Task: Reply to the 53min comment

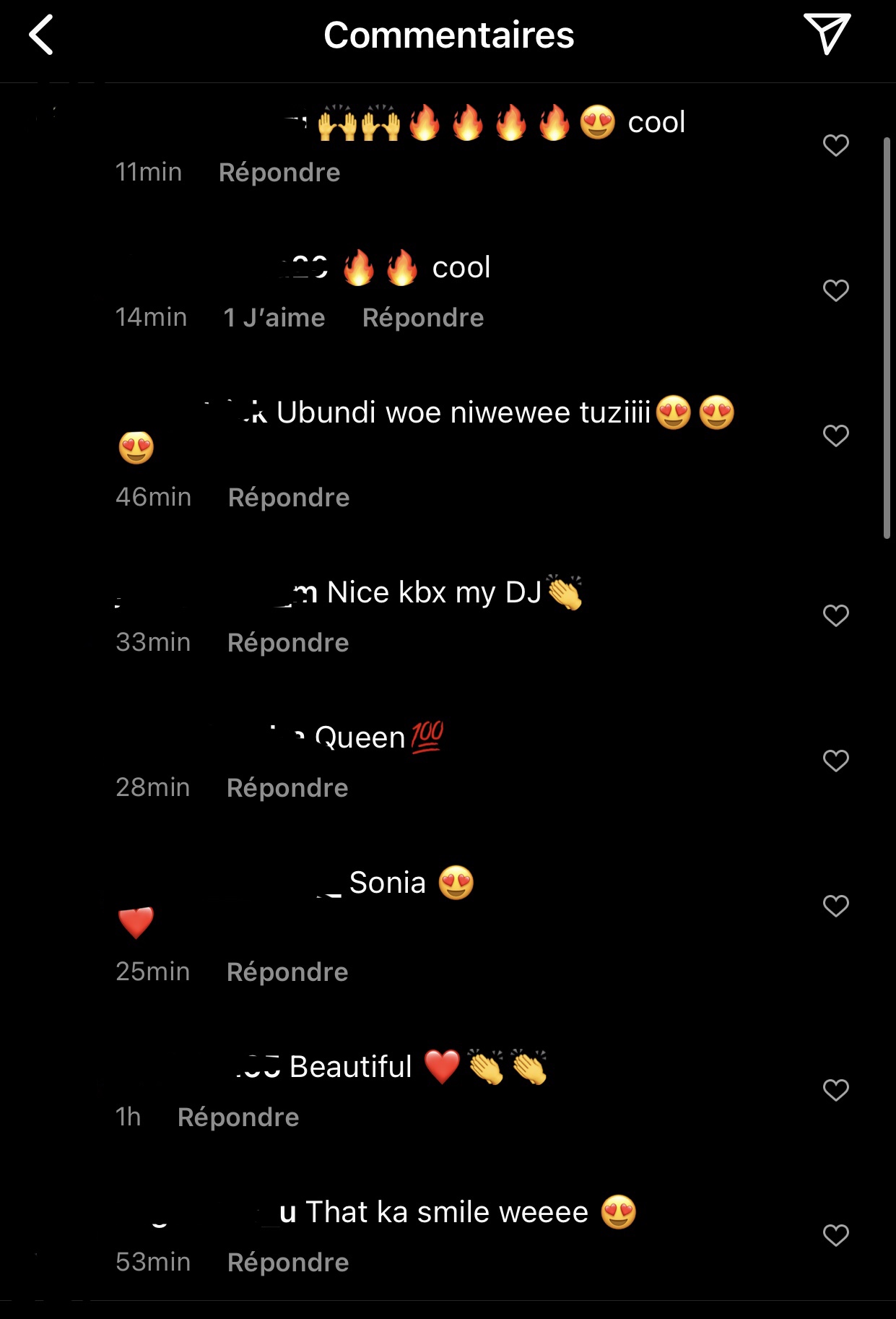Action: 288,1263
